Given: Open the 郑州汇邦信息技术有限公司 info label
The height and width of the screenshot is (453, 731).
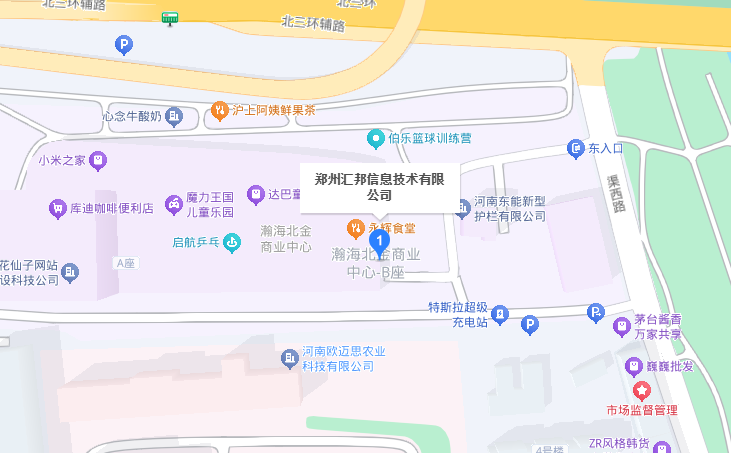Looking at the screenshot, I should coord(379,187).
